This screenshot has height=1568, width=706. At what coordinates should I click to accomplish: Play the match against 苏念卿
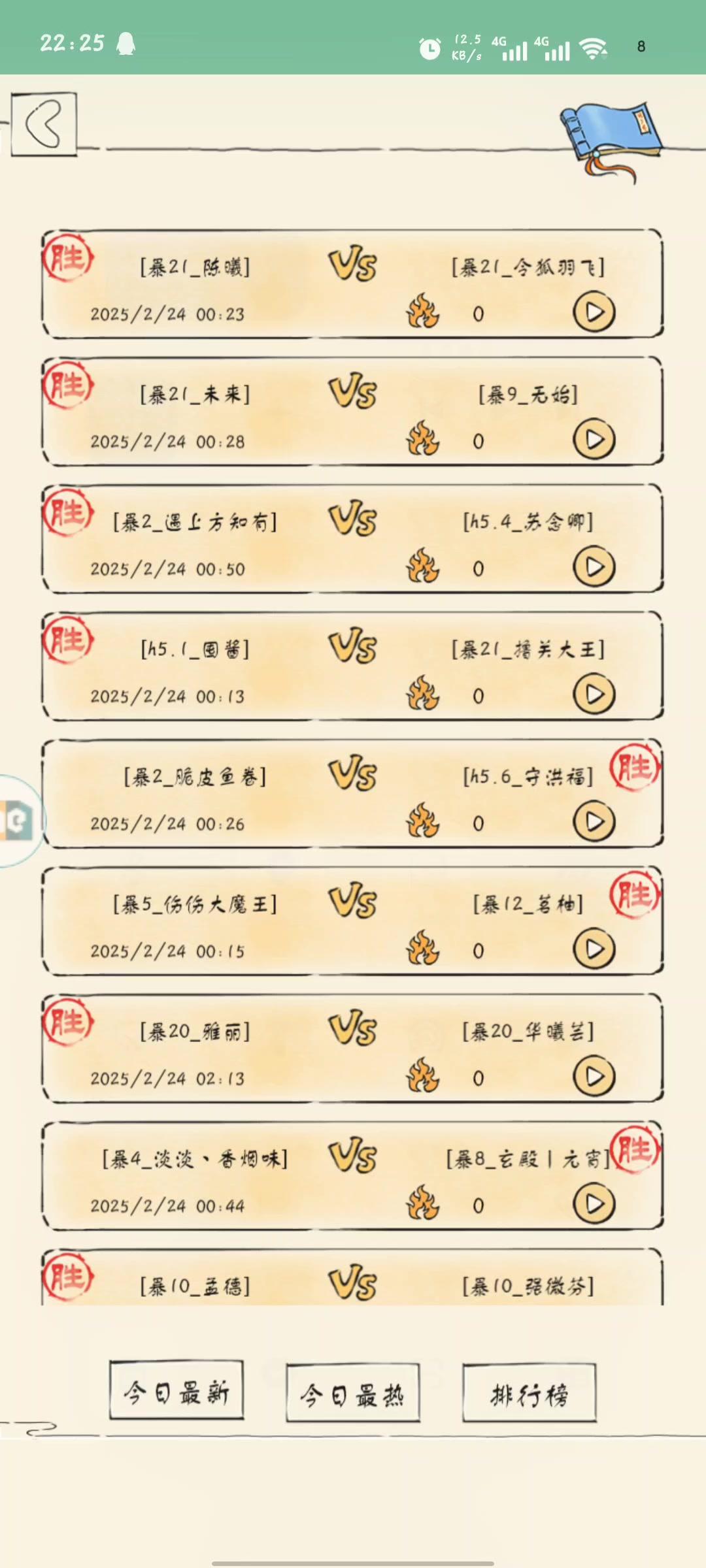pos(594,567)
